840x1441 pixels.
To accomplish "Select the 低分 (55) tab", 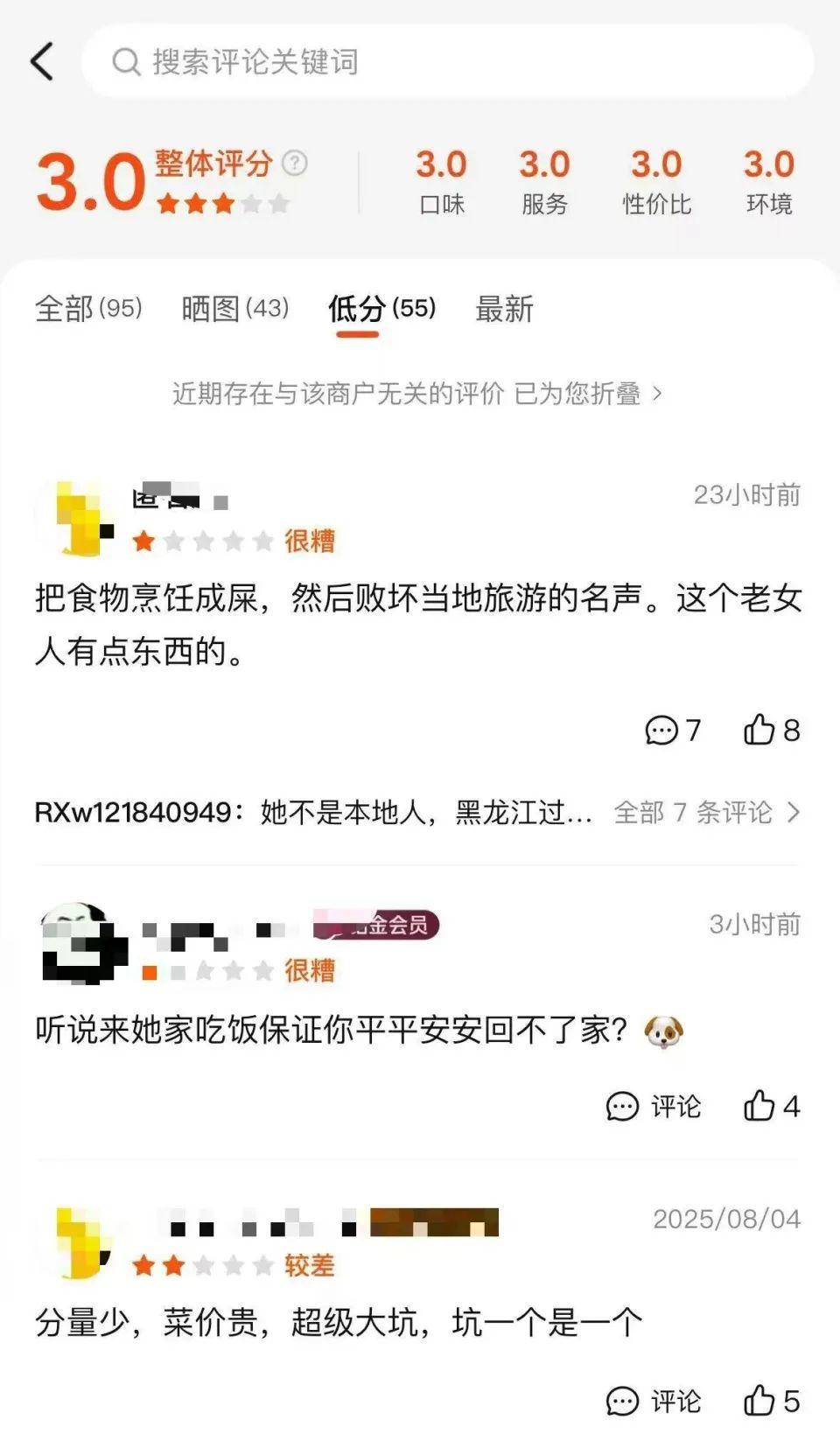I will pos(381,309).
